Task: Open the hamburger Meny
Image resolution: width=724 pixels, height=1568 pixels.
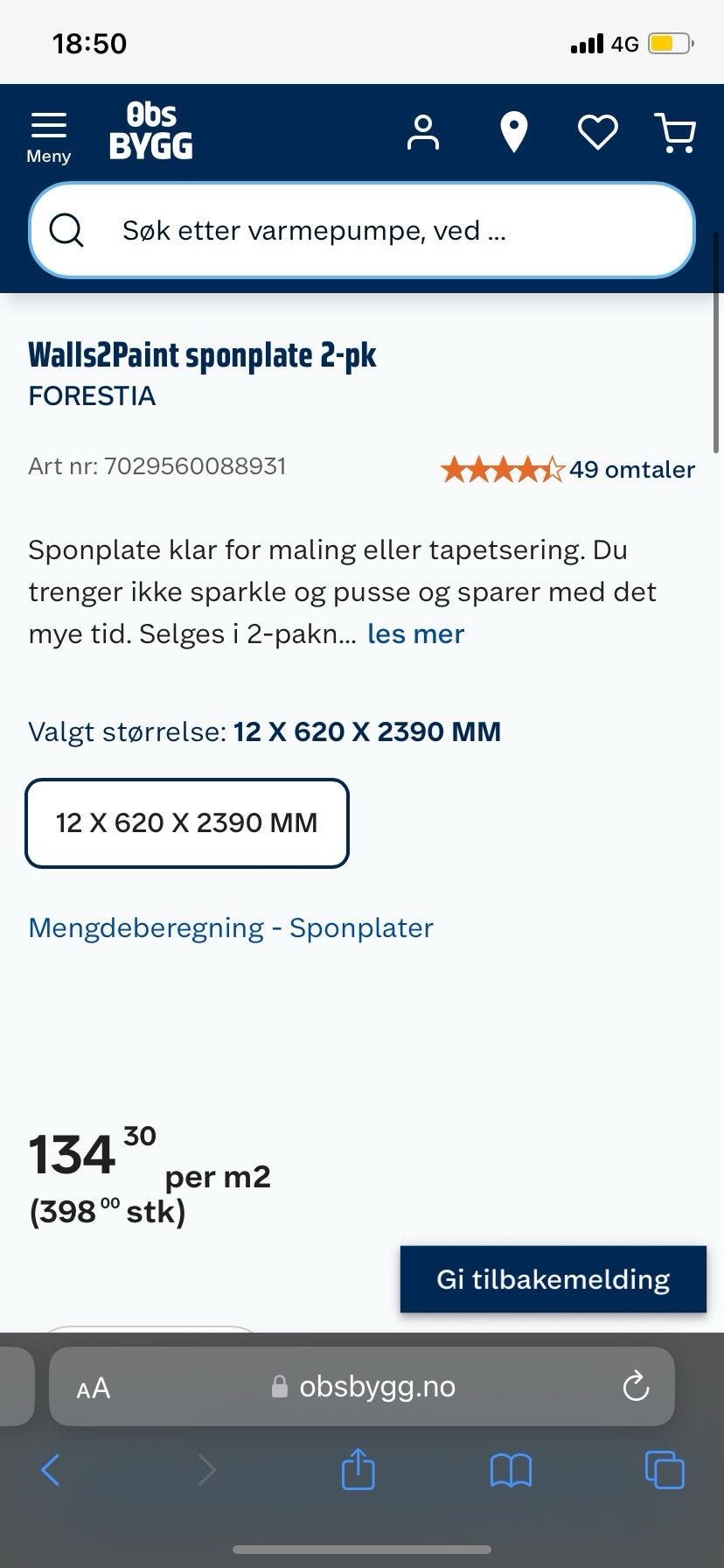Action: tap(48, 131)
